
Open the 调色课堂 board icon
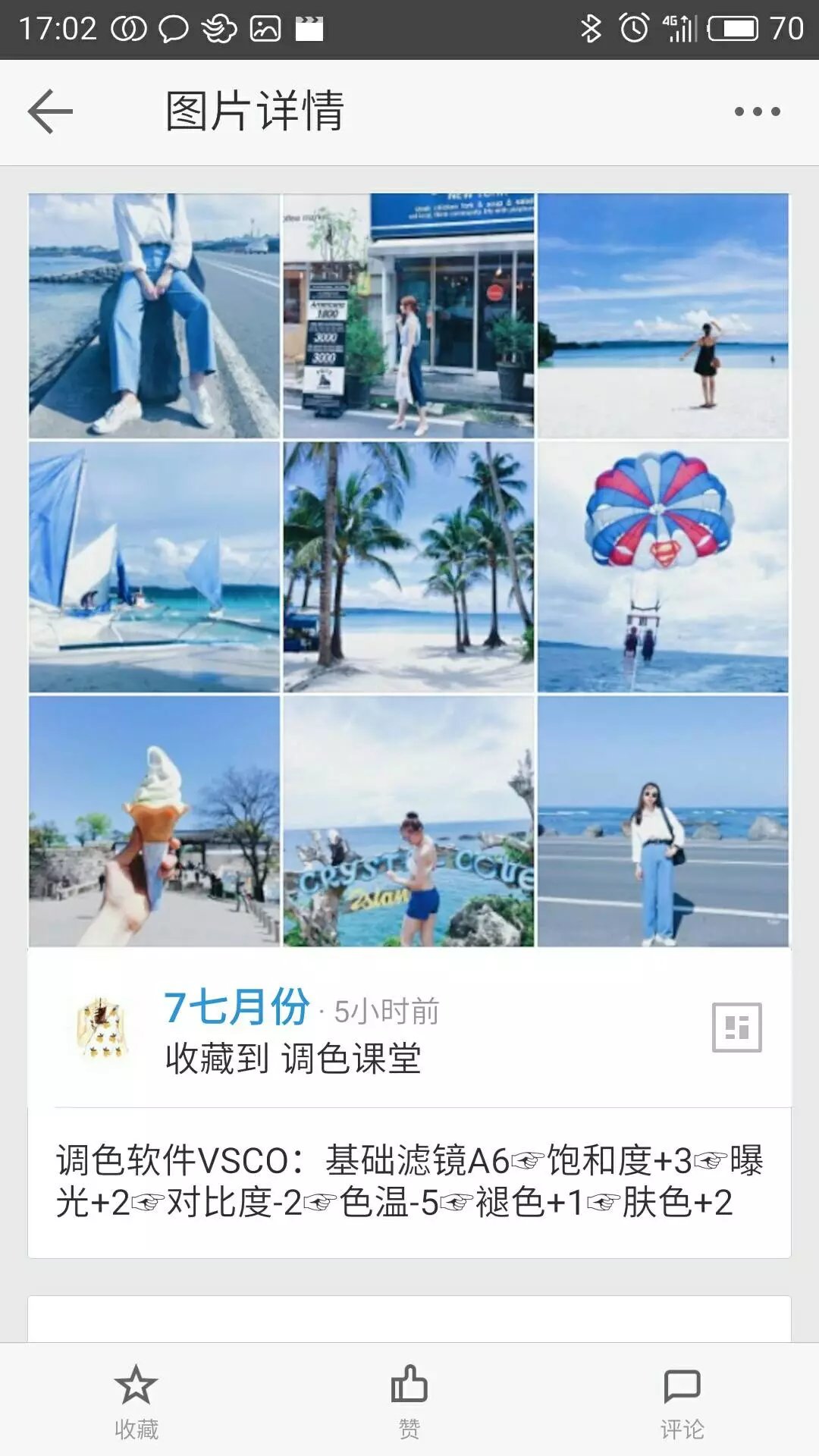point(736,1028)
